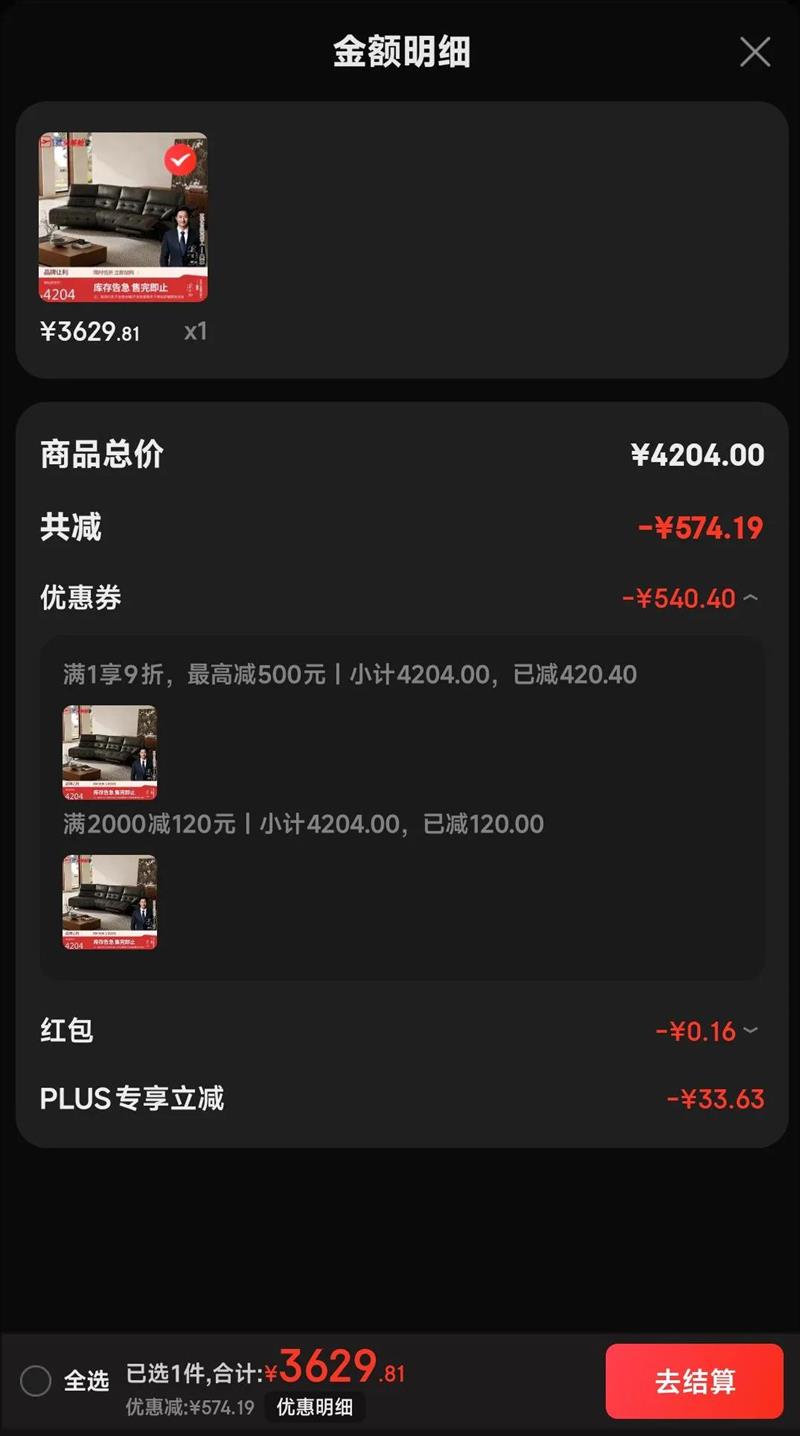Tap the 优惠明细 button
The image size is (800, 1436).
pyautogui.click(x=314, y=1407)
